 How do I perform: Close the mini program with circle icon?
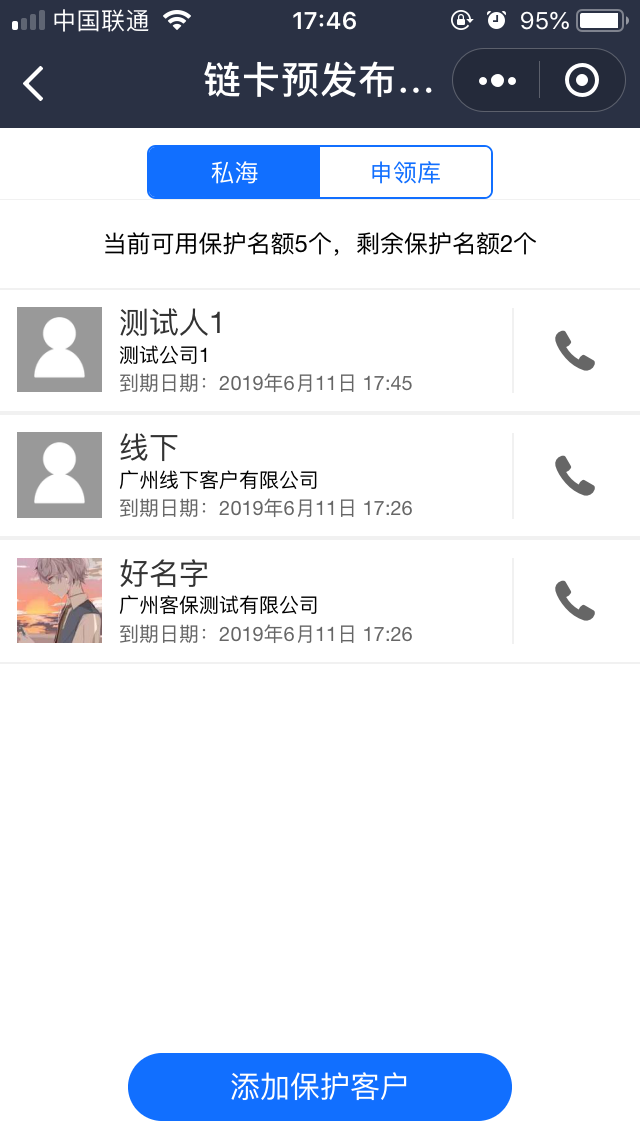[x=582, y=81]
